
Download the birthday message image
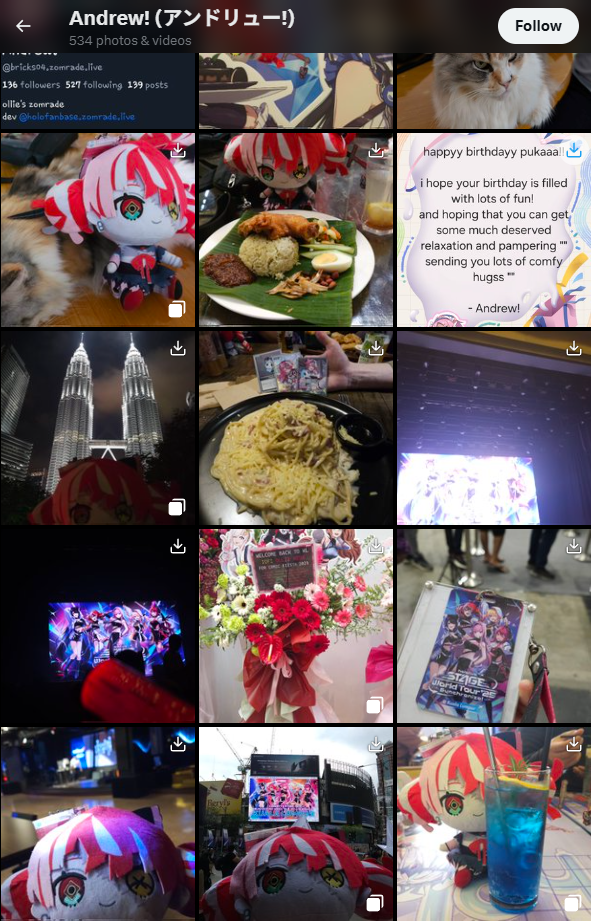pyautogui.click(x=573, y=150)
